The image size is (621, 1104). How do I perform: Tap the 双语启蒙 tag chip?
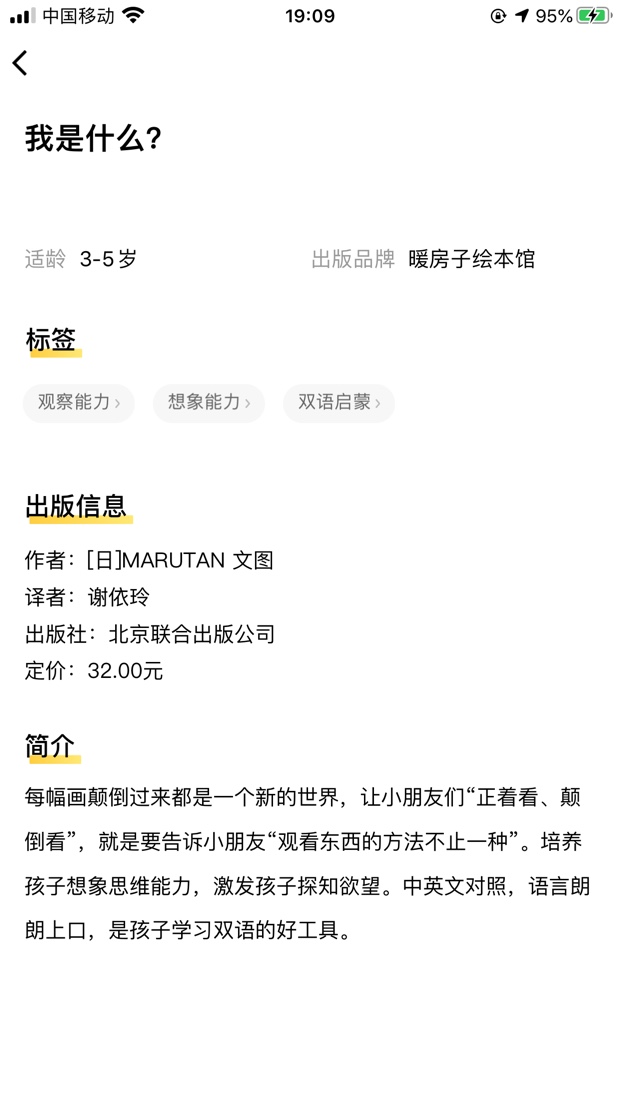point(339,403)
